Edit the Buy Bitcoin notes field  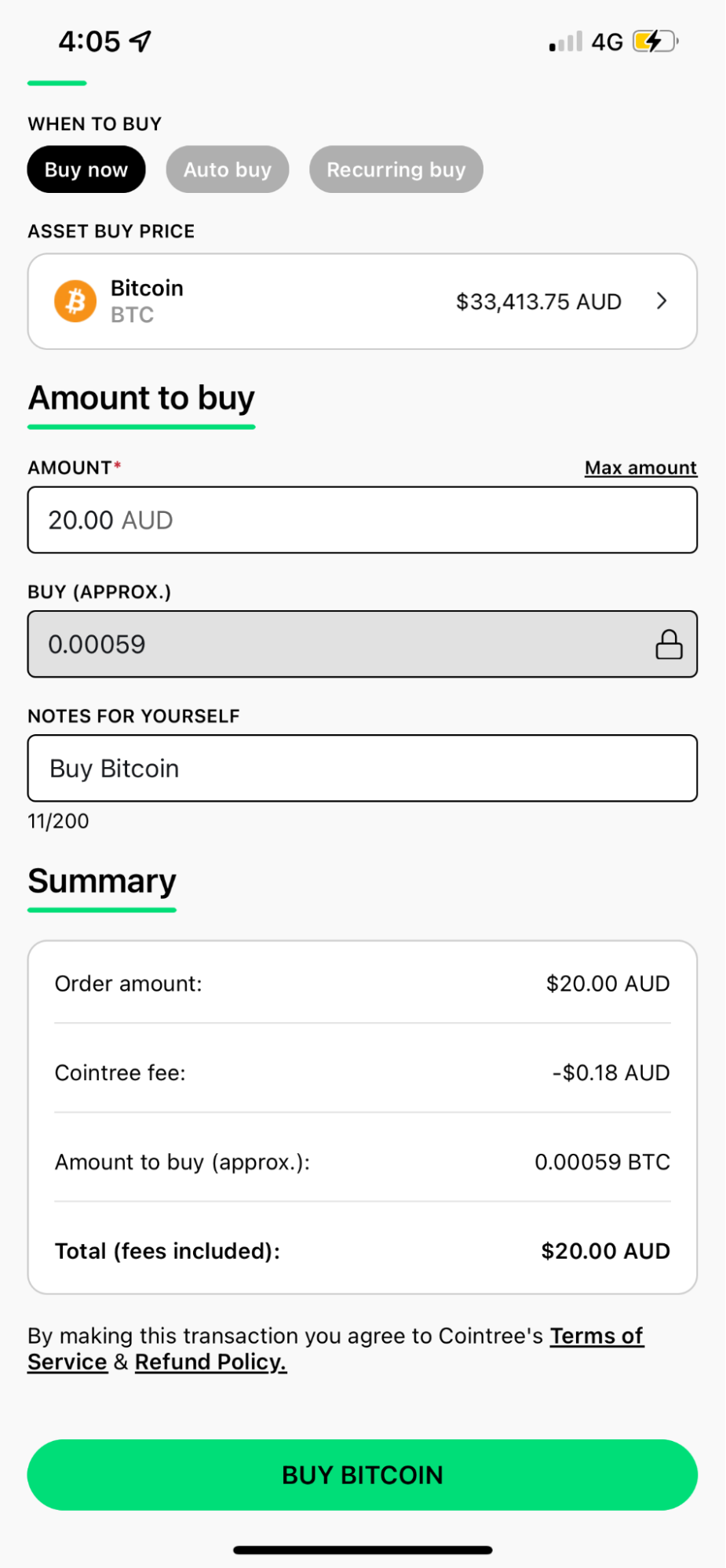click(x=363, y=768)
